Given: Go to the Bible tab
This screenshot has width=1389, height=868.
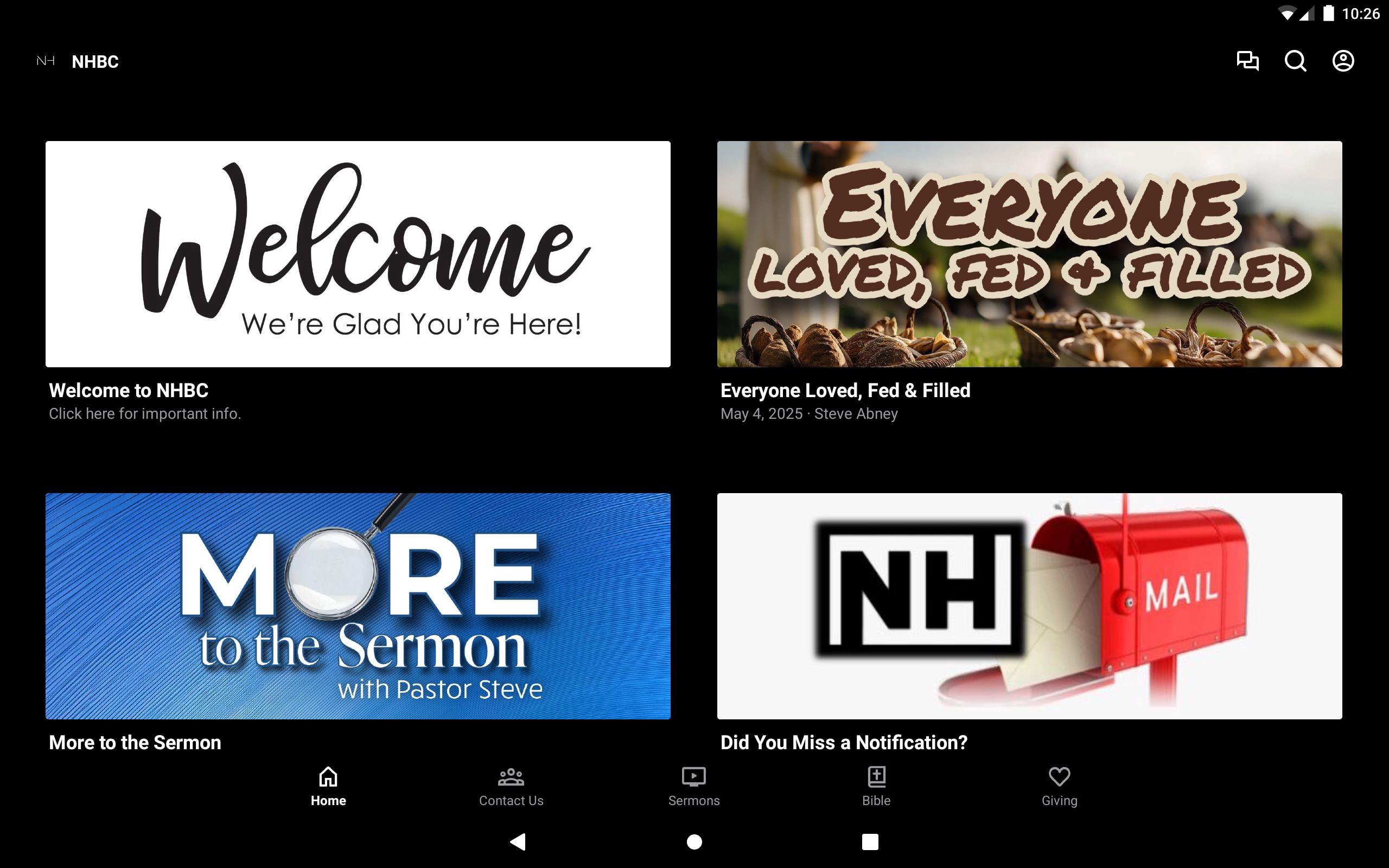Looking at the screenshot, I should pos(876,786).
